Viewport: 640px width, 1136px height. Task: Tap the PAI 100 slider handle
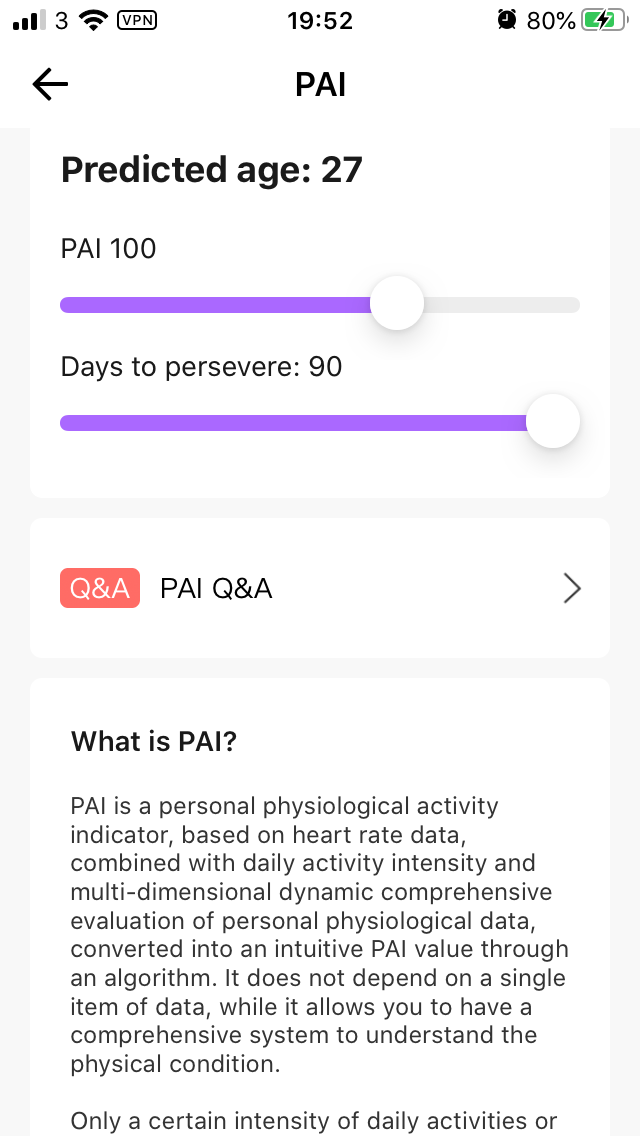(396, 303)
